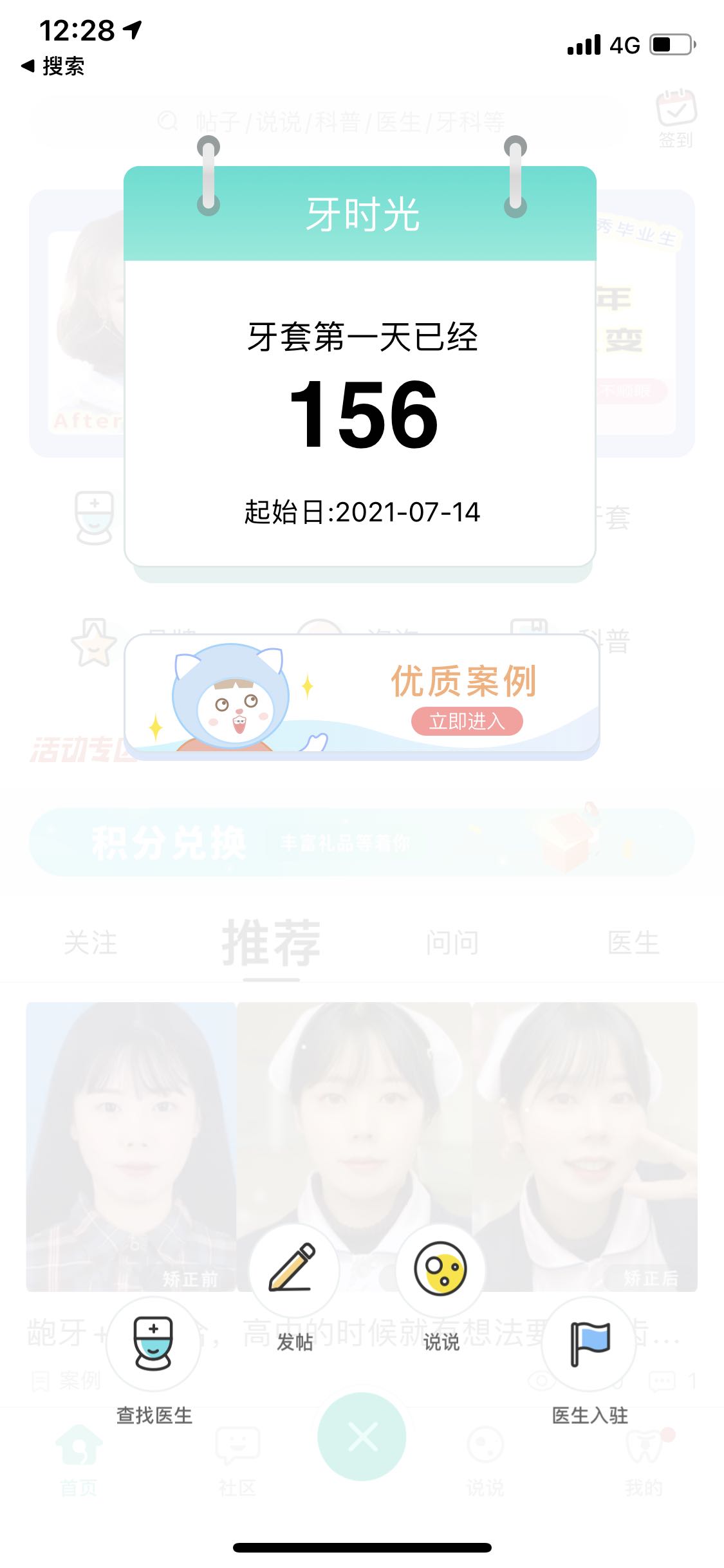The width and height of the screenshot is (724, 1568).
Task: Tap 立即进入 on the 优质案例 banner
Action: pyautogui.click(x=467, y=721)
